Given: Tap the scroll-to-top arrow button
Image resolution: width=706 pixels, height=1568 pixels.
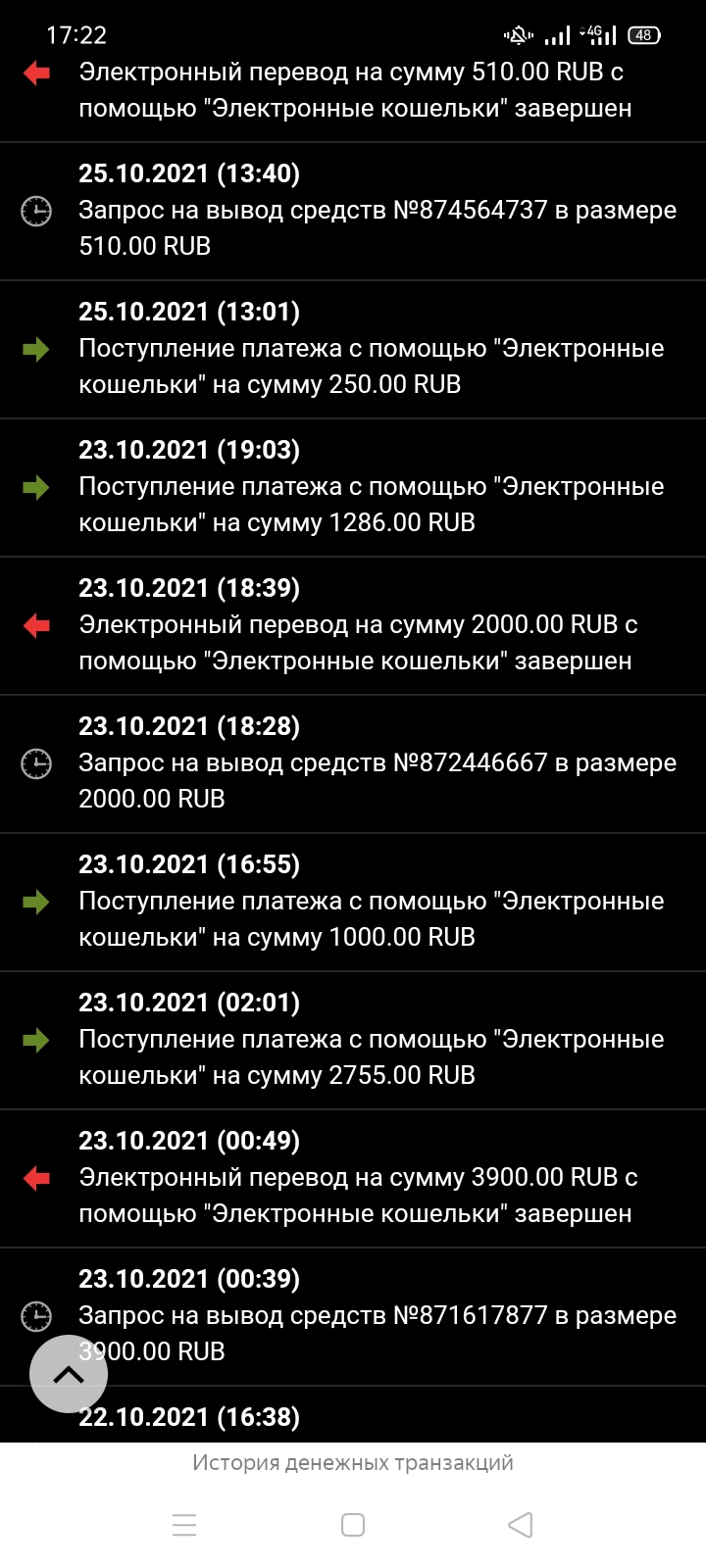Looking at the screenshot, I should coord(69,1374).
